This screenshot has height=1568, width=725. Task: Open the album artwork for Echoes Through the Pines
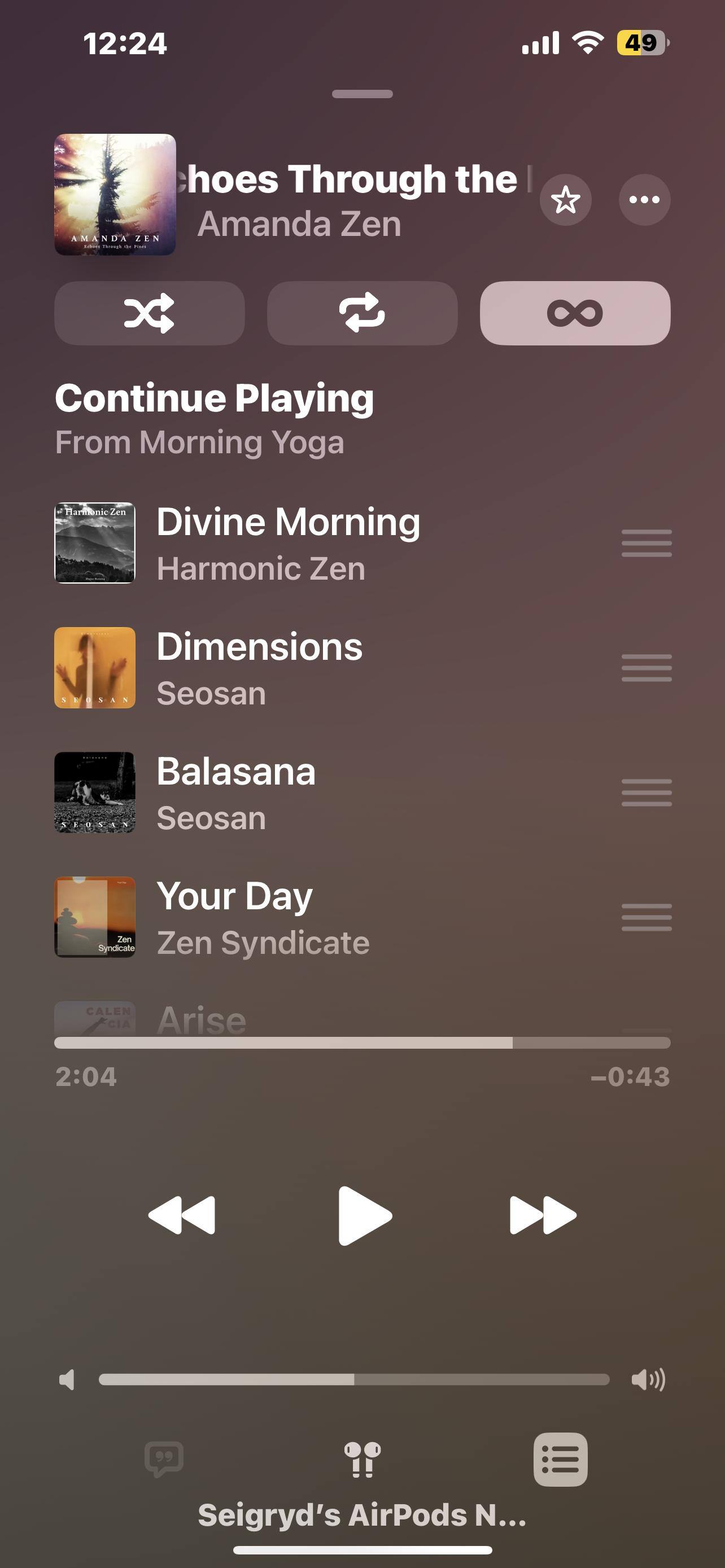click(115, 194)
